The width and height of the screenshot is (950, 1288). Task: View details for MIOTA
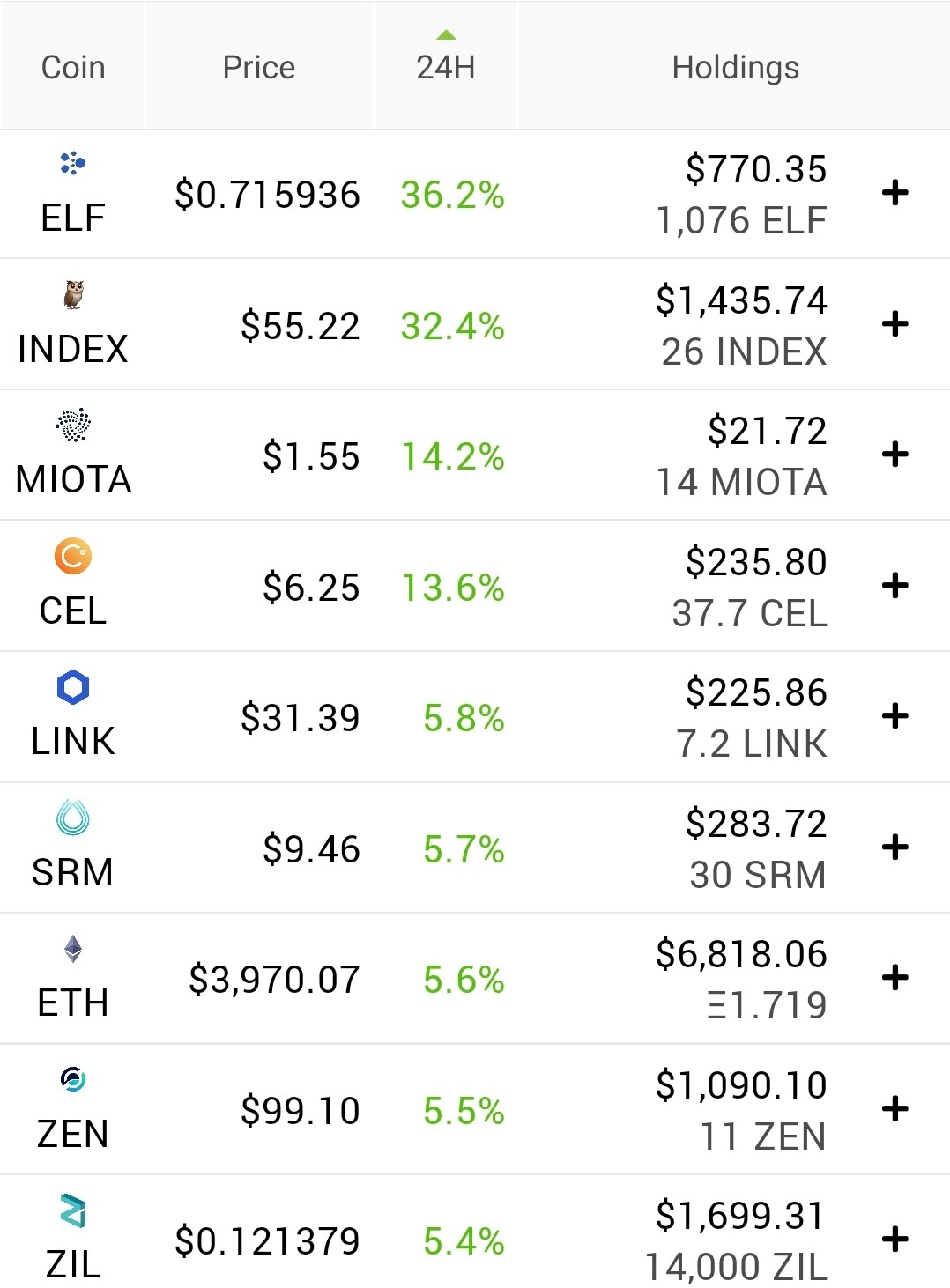tap(475, 455)
